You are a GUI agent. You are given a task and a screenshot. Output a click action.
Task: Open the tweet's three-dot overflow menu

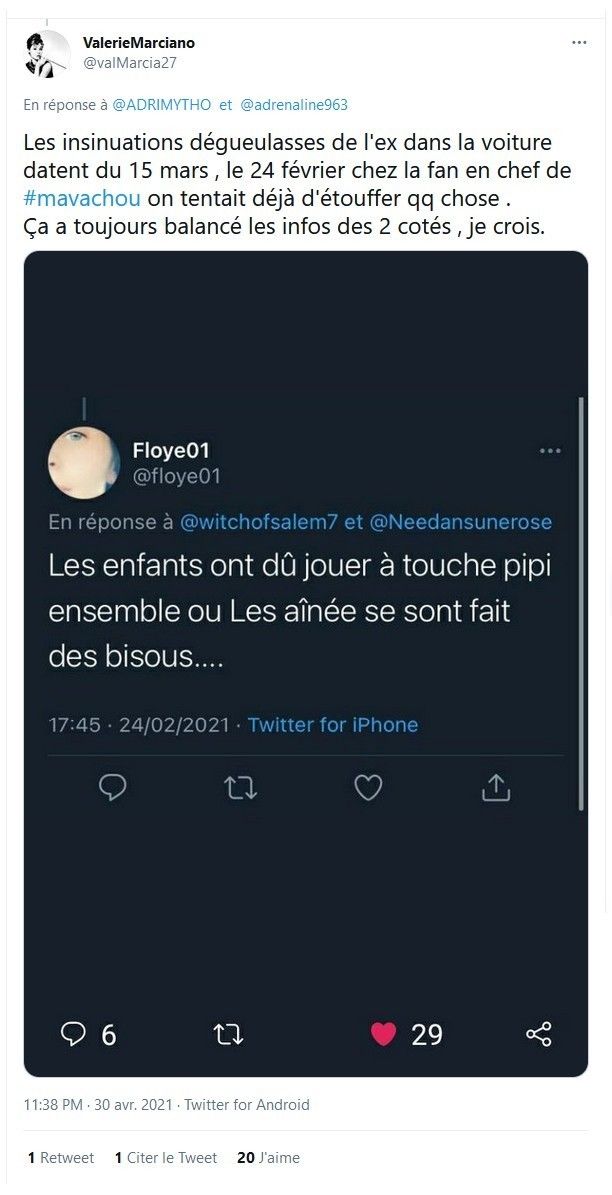579,43
